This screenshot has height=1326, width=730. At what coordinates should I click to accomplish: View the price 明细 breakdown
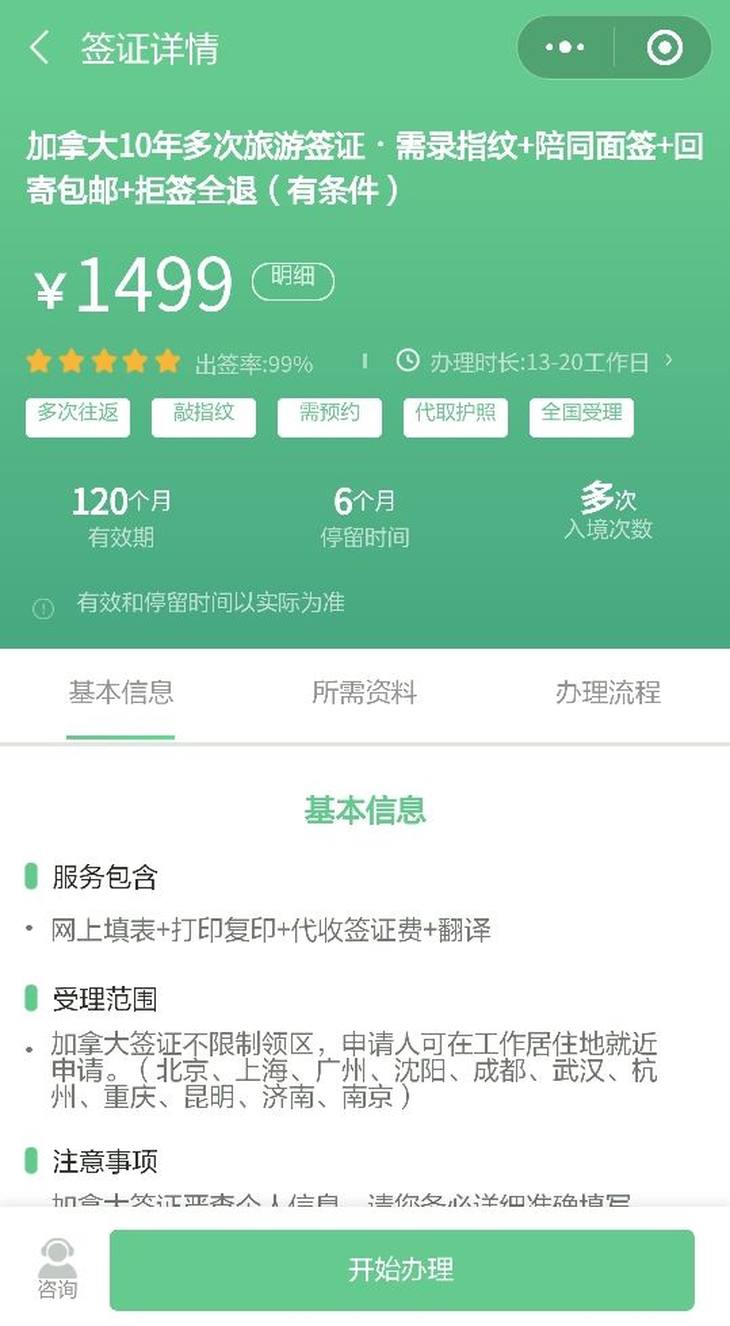click(x=292, y=281)
